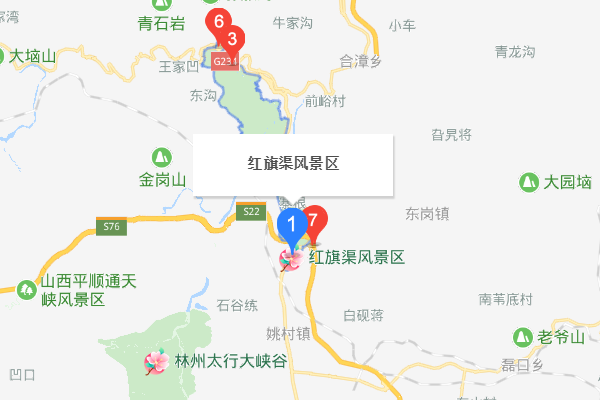The width and height of the screenshot is (600, 400).
Task: Open the red marker numbered 3
Action: point(233,41)
